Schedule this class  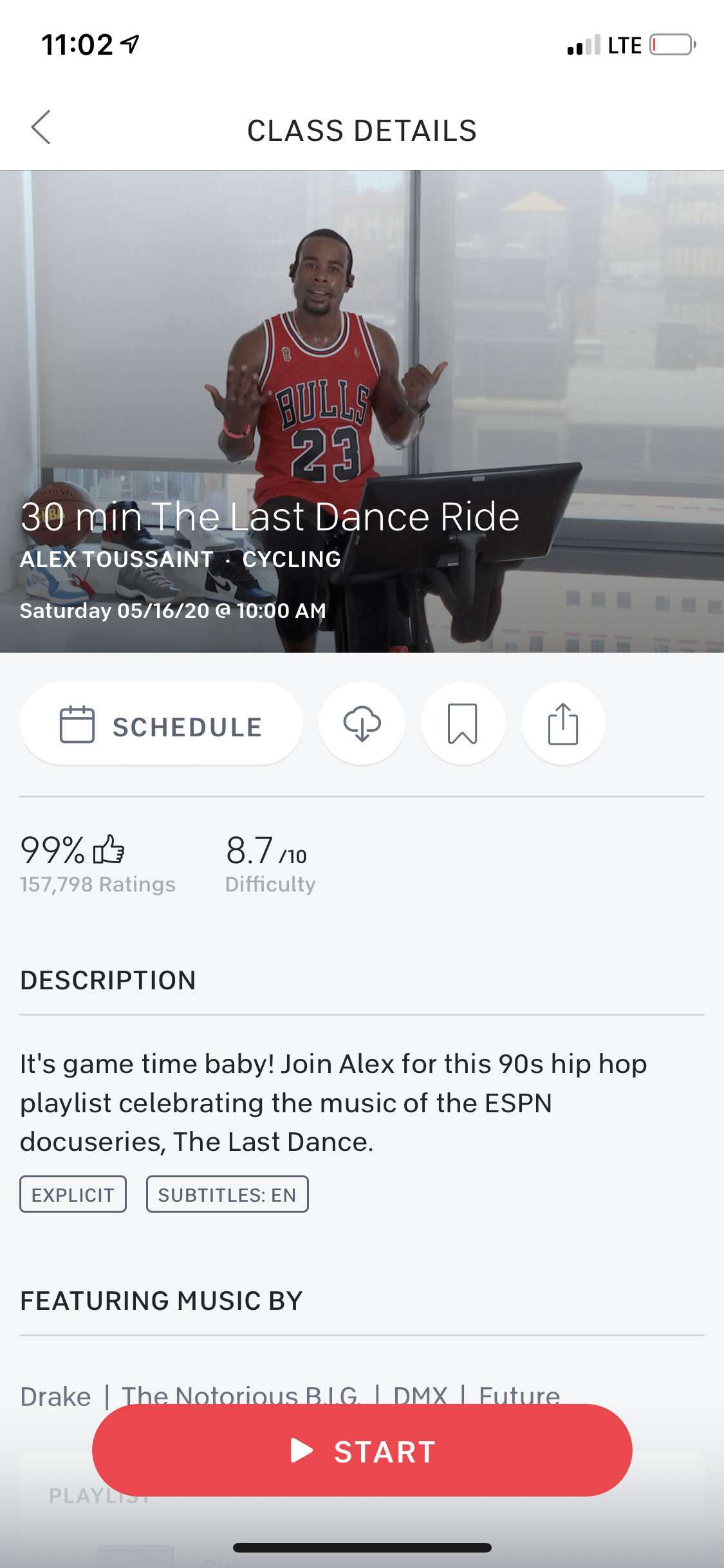click(x=161, y=724)
